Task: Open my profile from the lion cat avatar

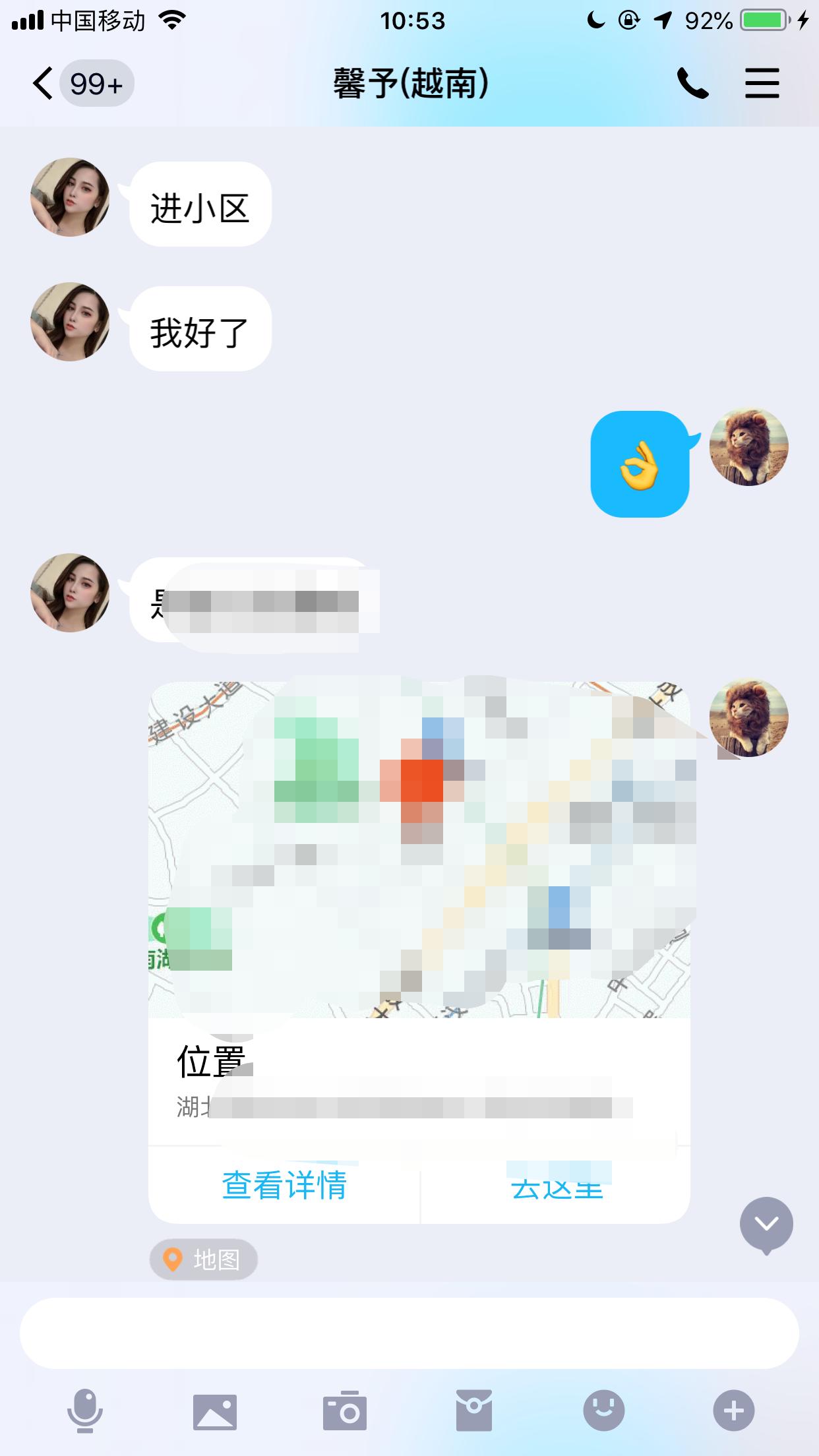Action: tap(748, 447)
